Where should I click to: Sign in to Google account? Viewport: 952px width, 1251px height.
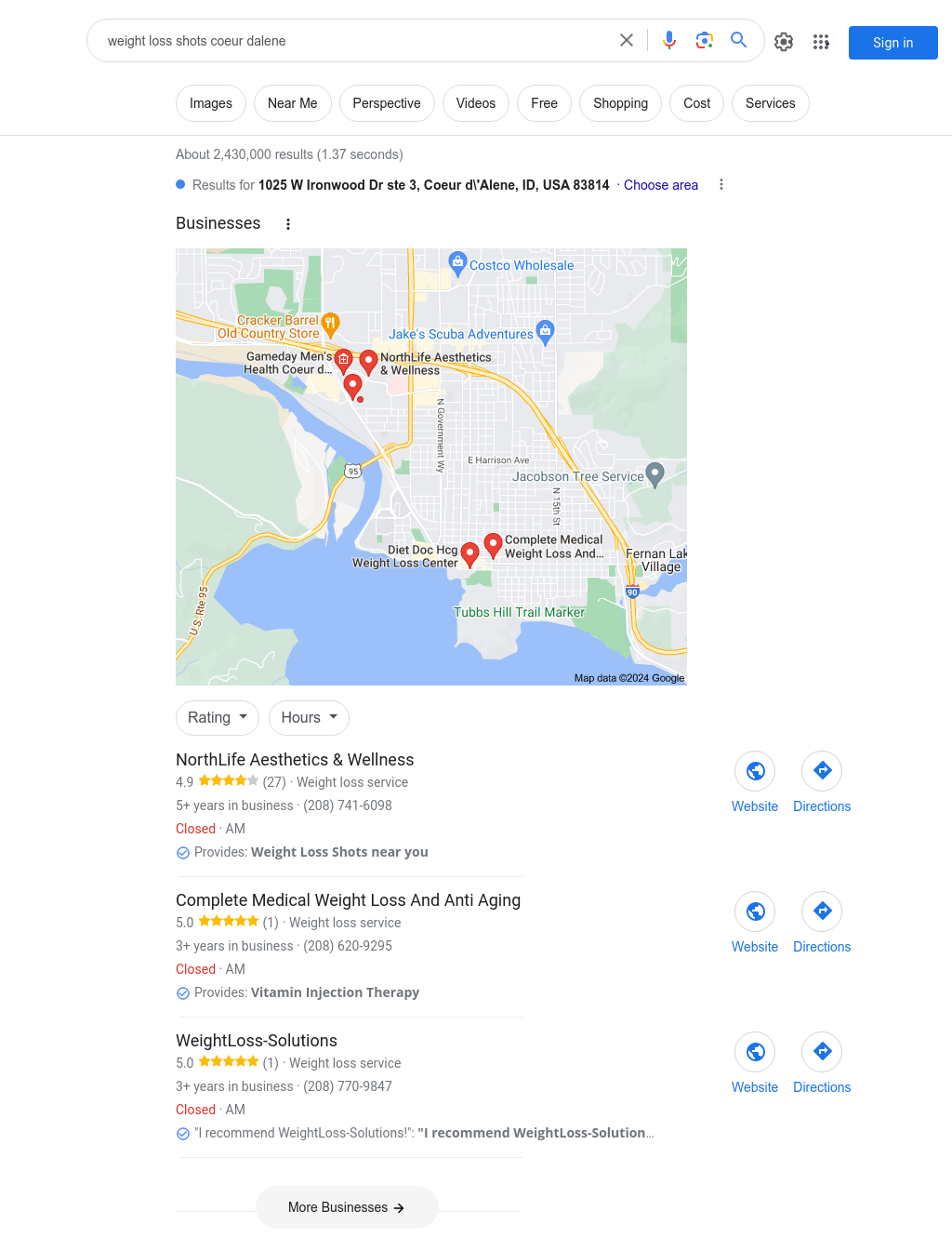[892, 43]
